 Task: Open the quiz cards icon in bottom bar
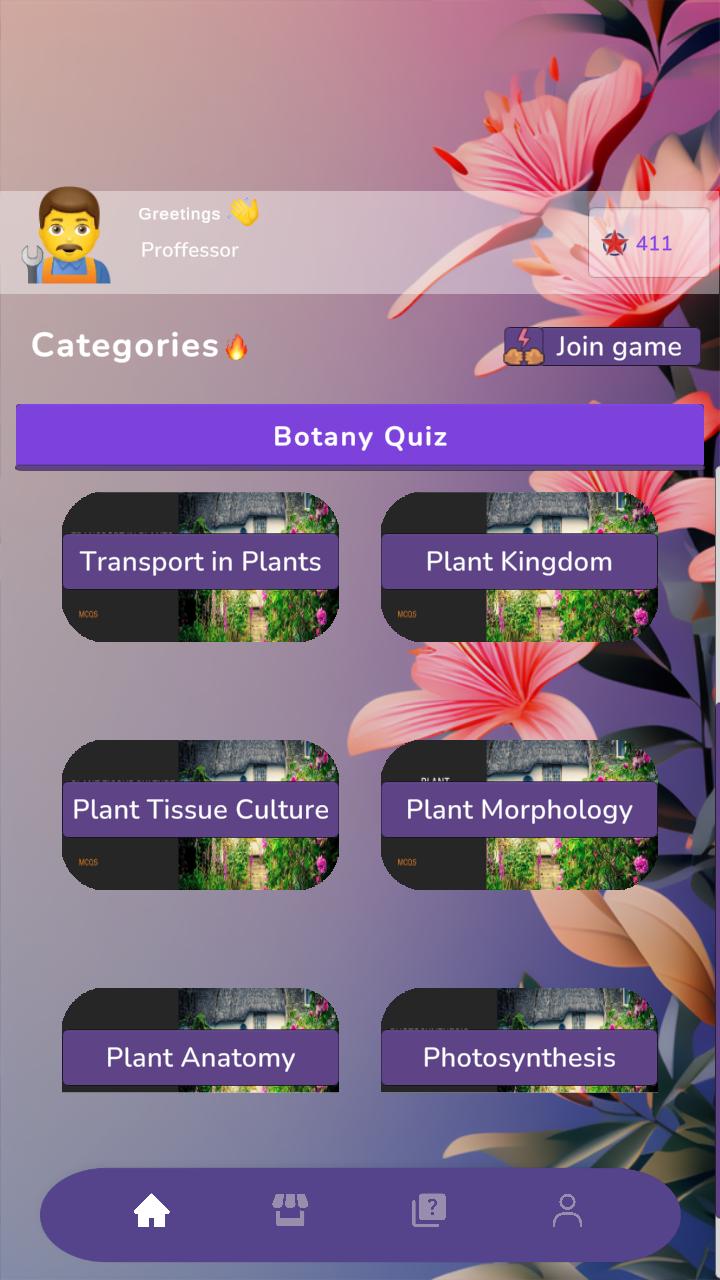point(428,1213)
